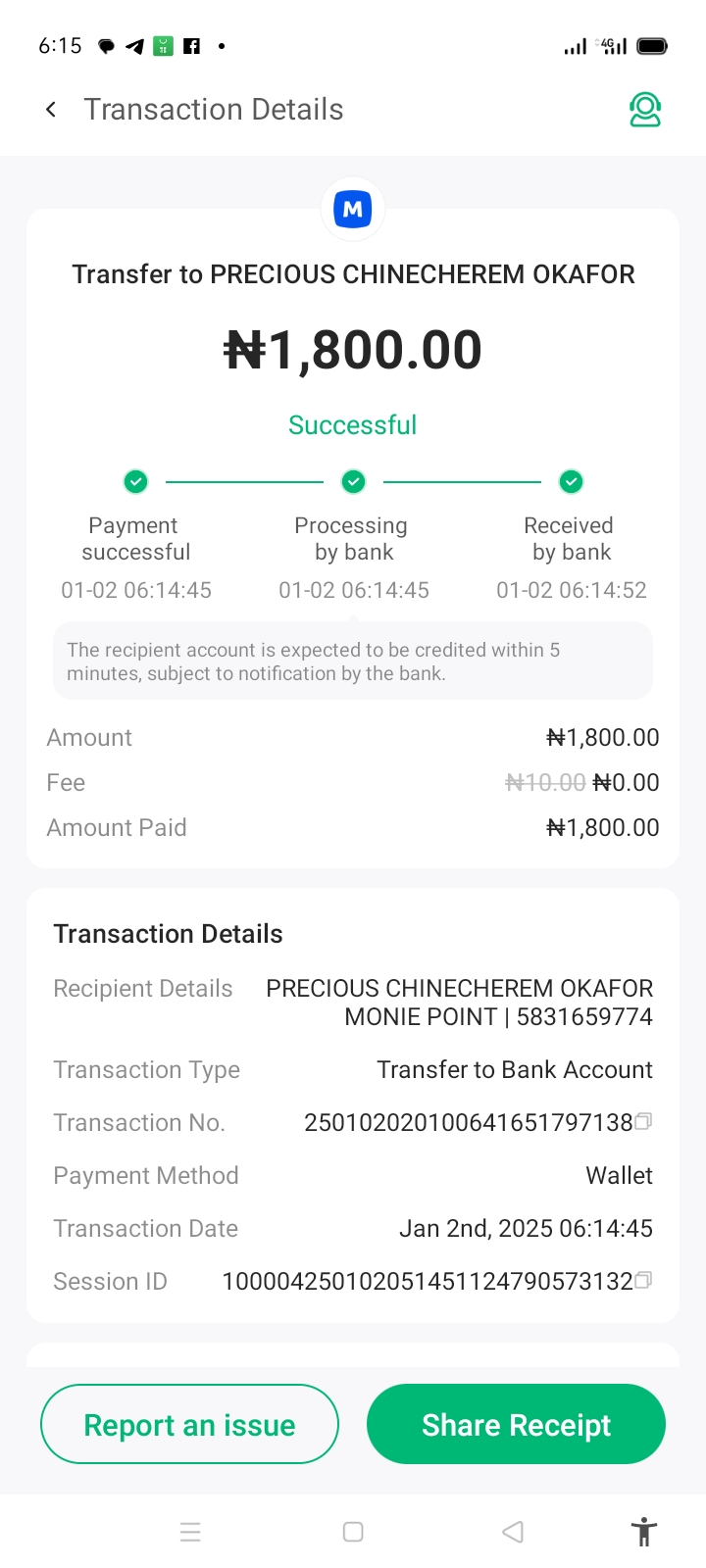Open customer support headset icon

tap(645, 110)
